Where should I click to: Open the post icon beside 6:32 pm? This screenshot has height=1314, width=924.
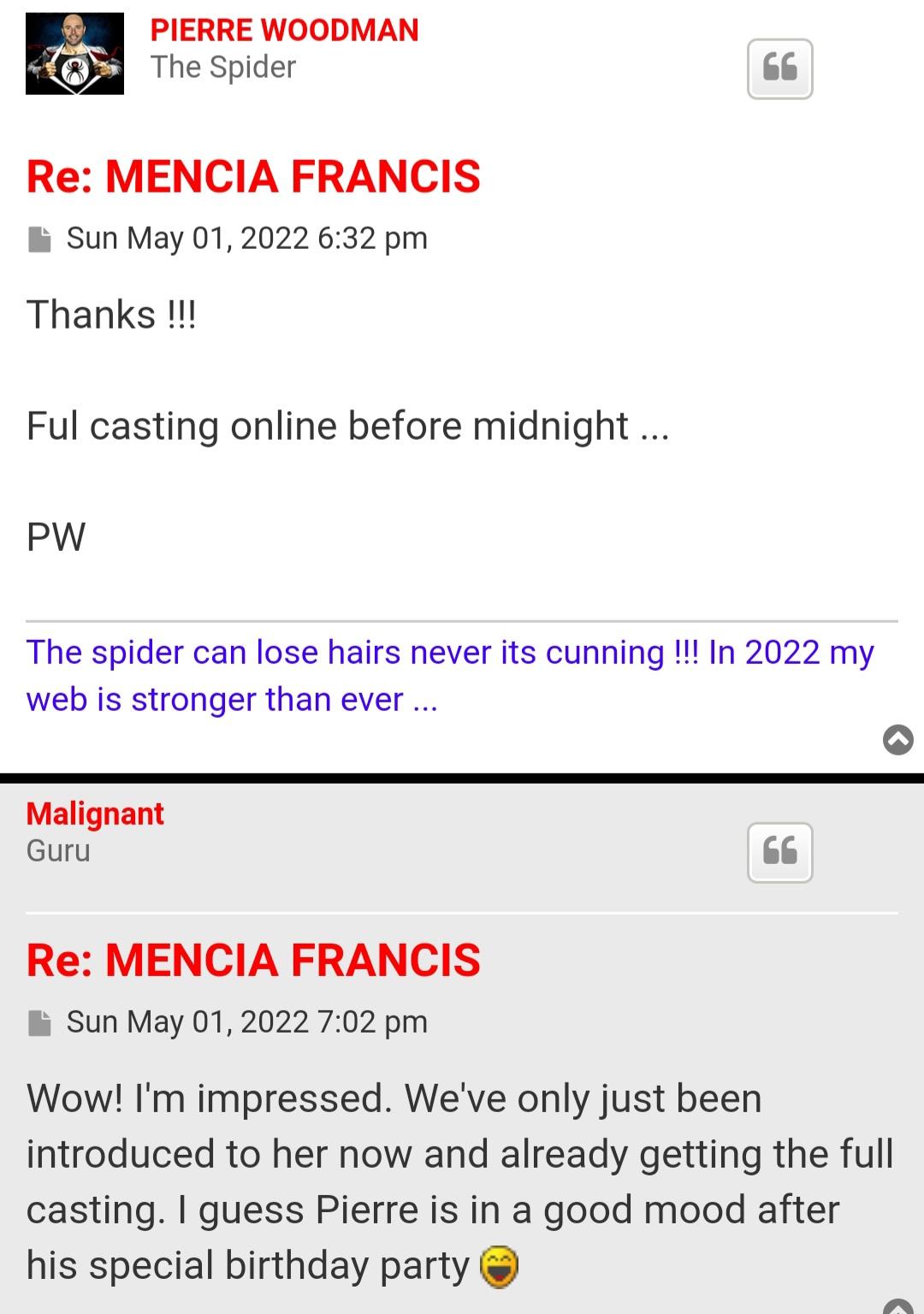tap(39, 240)
